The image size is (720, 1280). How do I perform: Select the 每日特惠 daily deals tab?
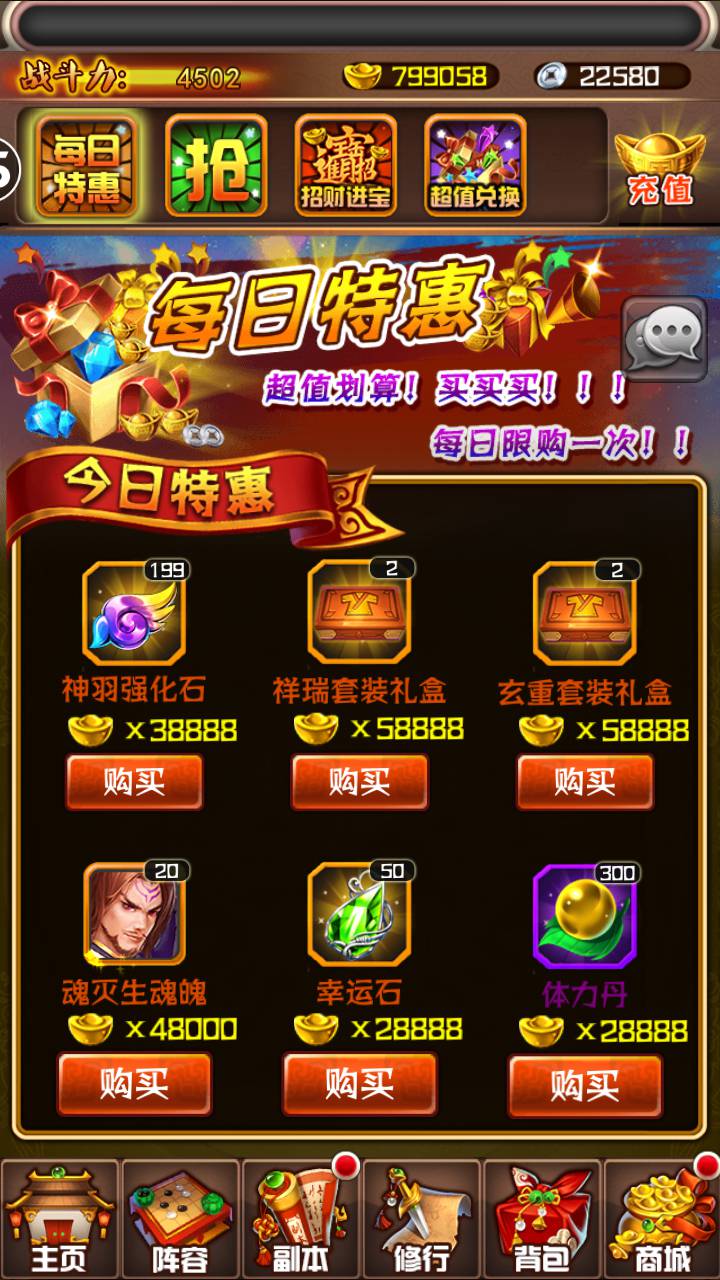click(87, 166)
